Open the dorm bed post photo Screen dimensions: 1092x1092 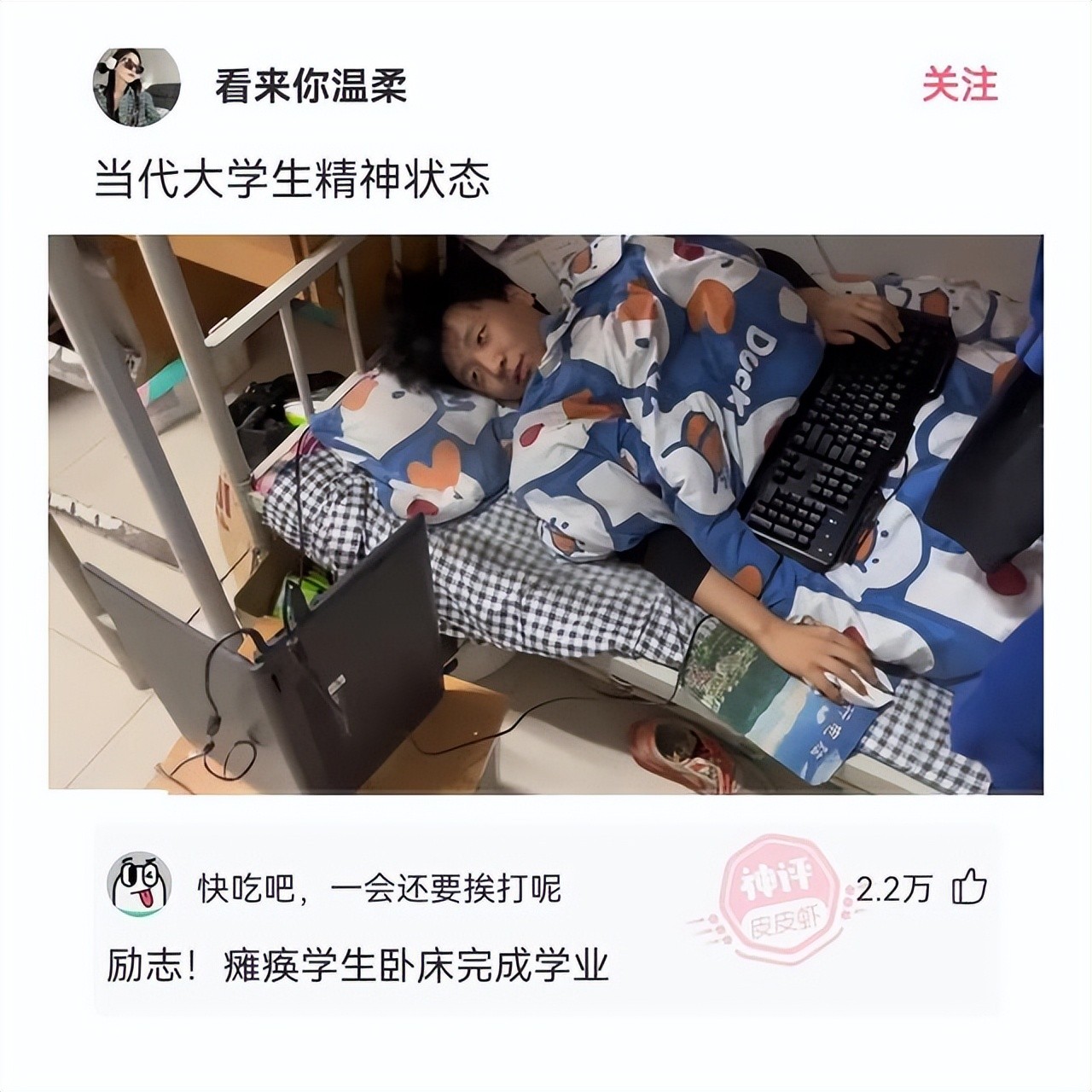tap(546, 514)
